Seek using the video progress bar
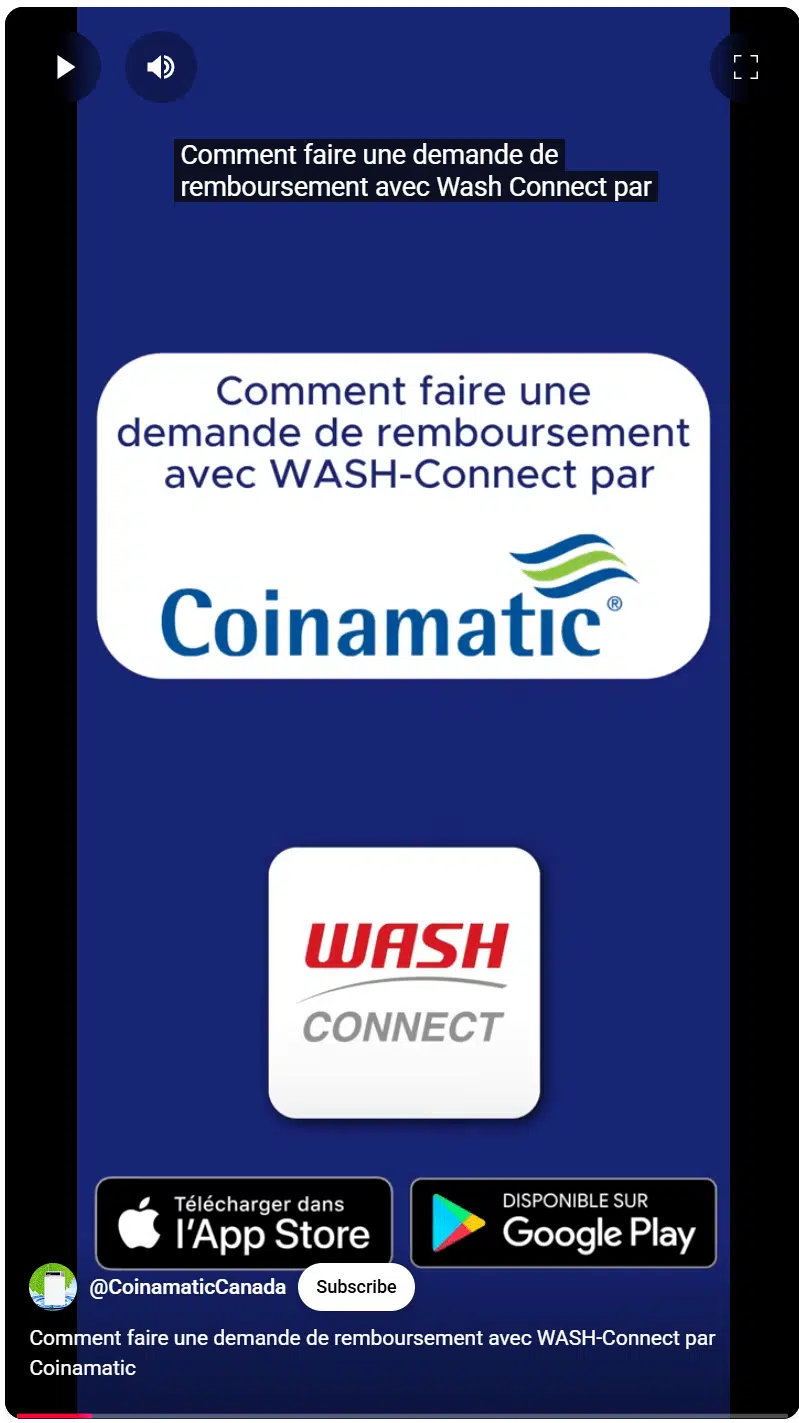 point(400,1416)
